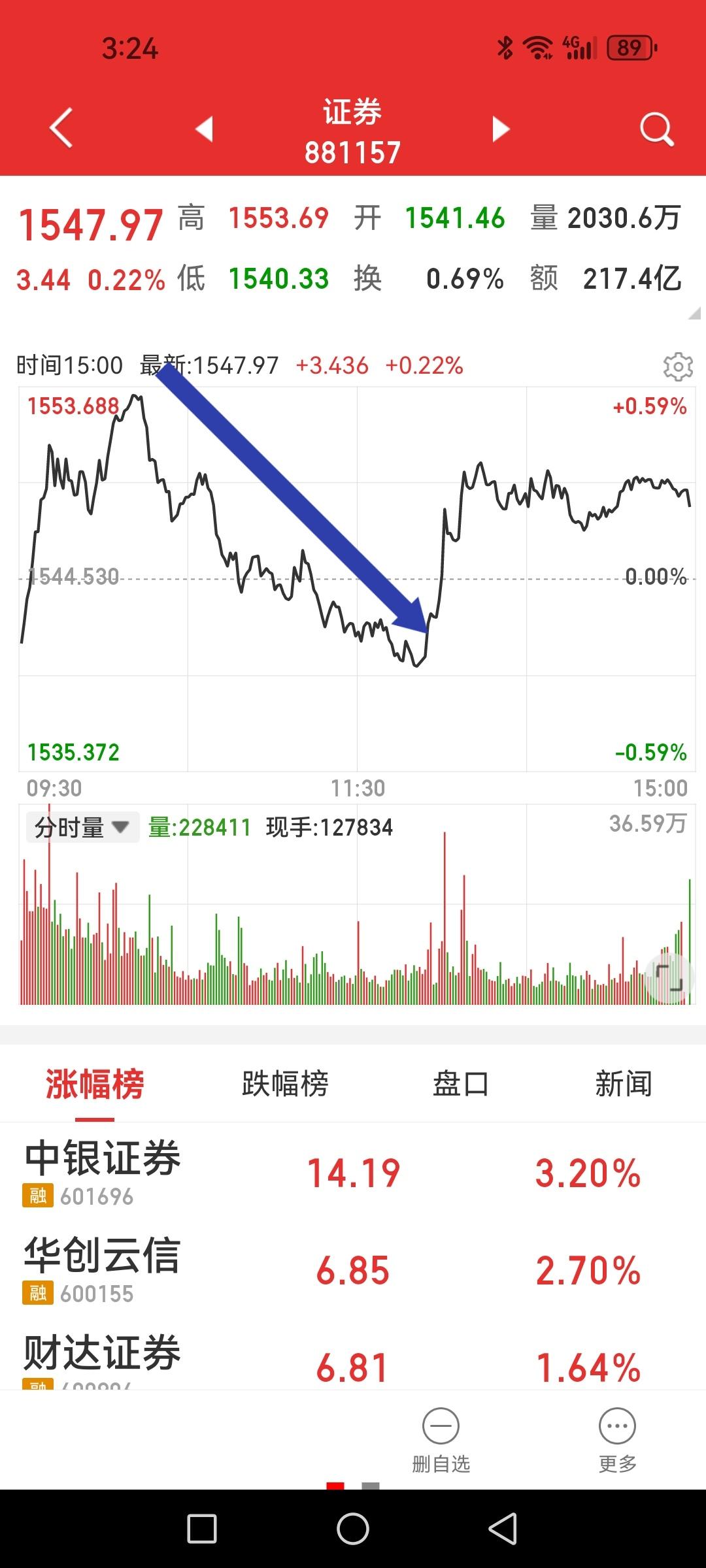Open the 分时量 volume indicator dropdown
The image size is (706, 1568).
[80, 826]
